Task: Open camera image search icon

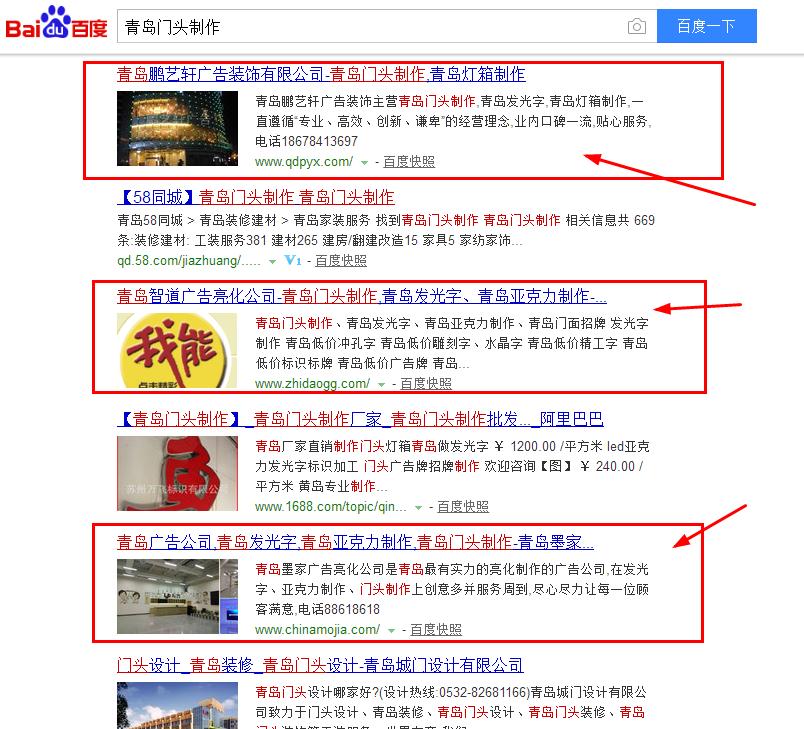Action: pos(637,27)
